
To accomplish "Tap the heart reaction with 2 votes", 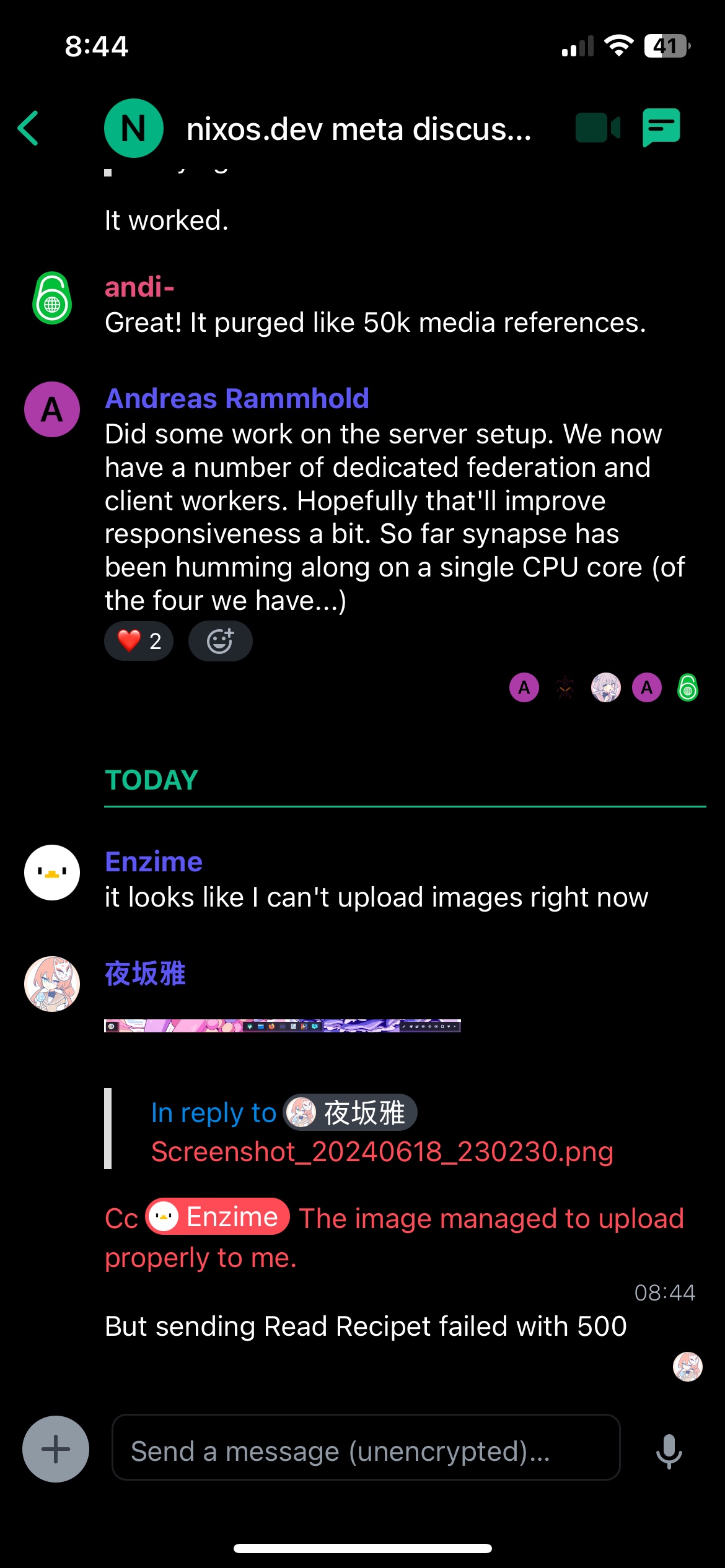I will coord(139,641).
